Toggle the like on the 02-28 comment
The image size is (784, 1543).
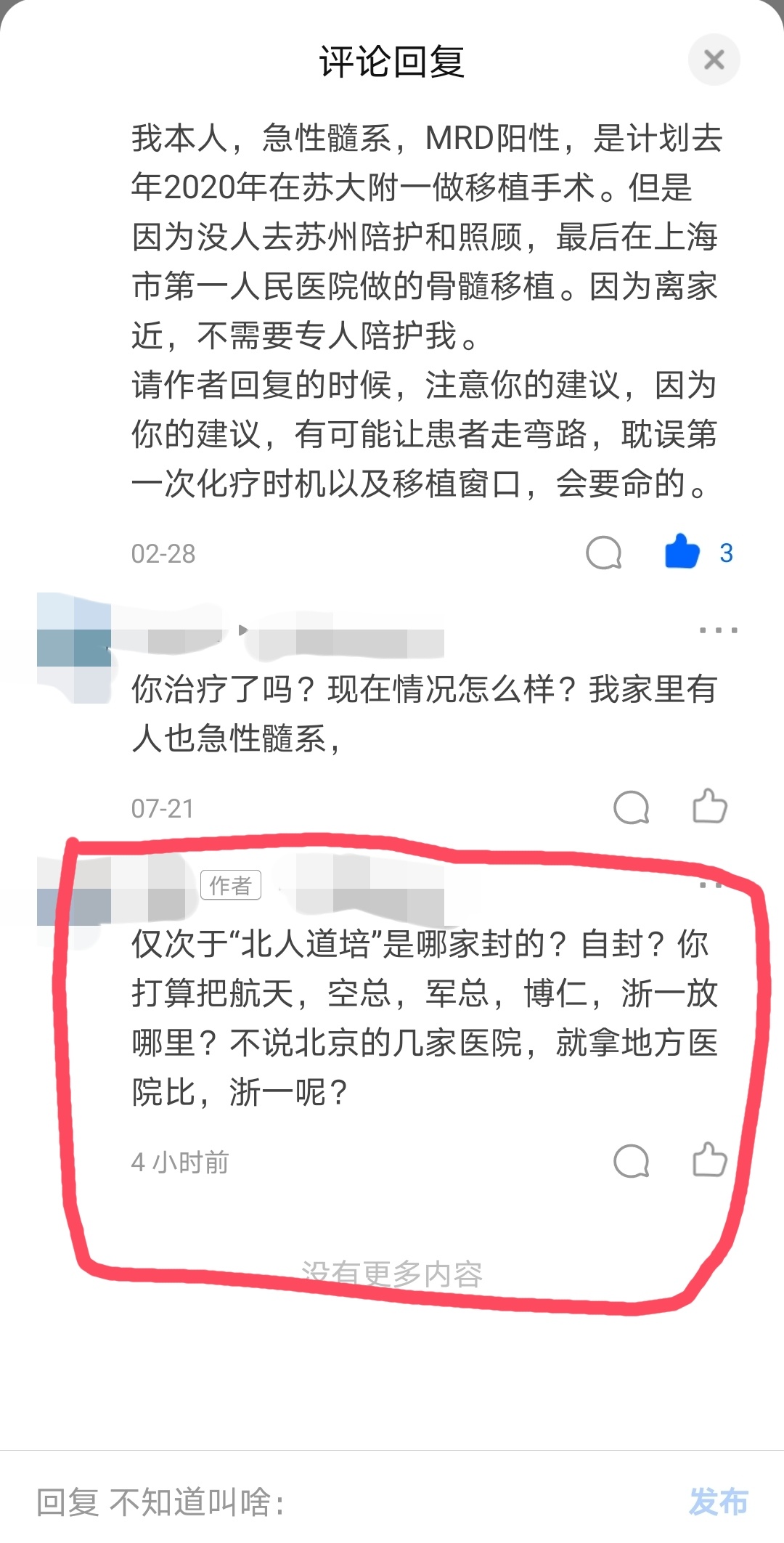(x=682, y=552)
